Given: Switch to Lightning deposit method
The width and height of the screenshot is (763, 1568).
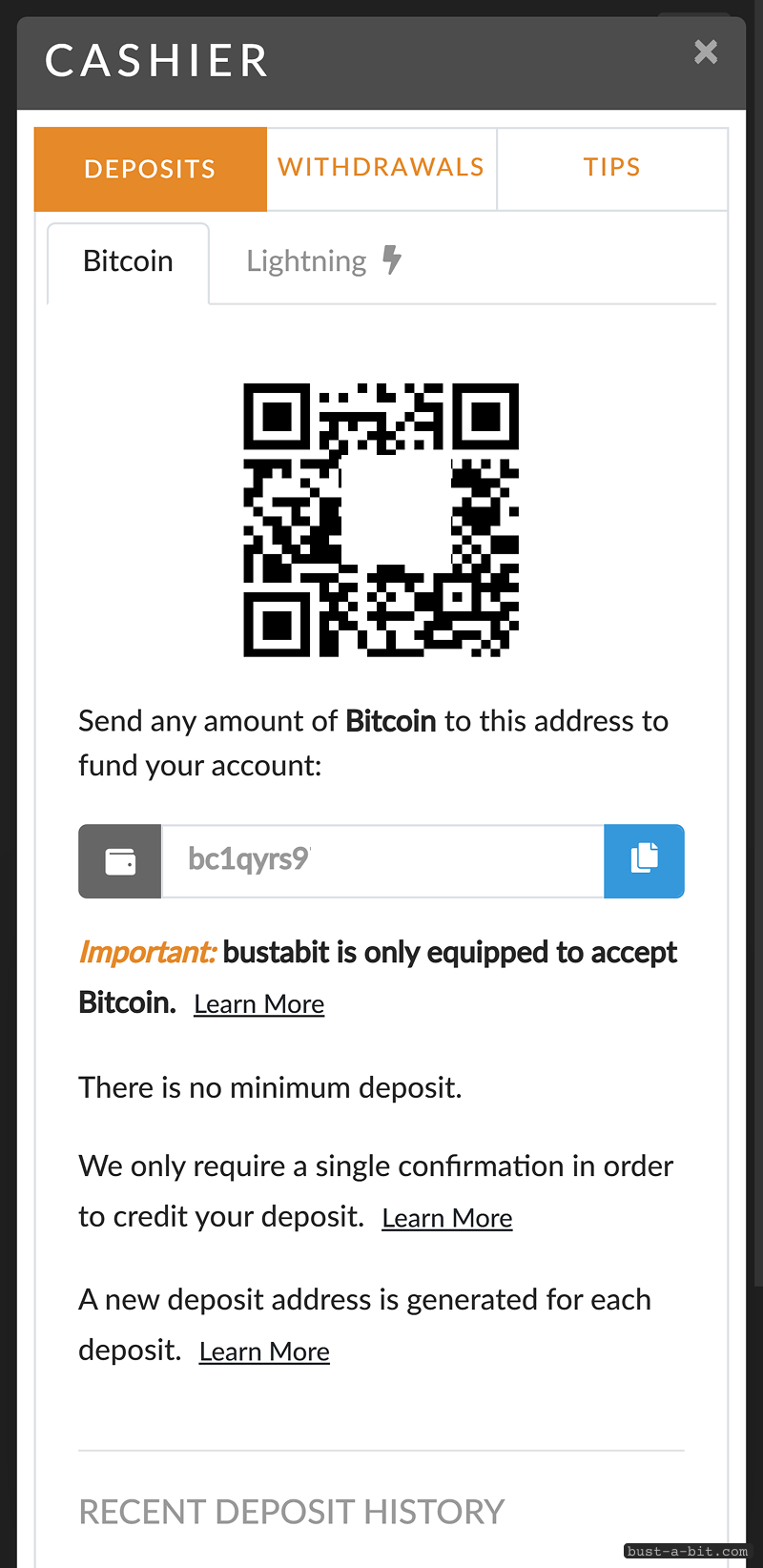Looking at the screenshot, I should [324, 261].
